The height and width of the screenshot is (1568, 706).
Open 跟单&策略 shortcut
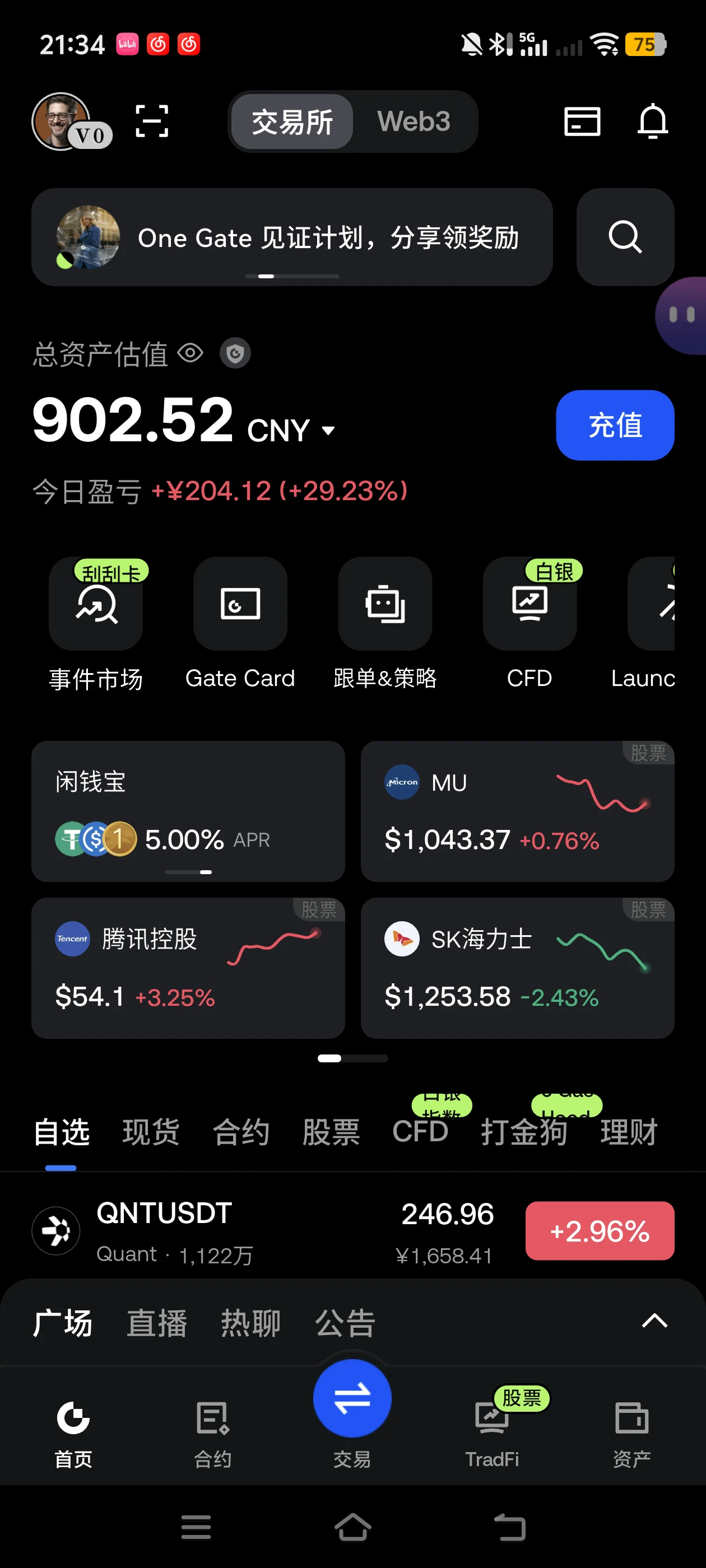[385, 624]
